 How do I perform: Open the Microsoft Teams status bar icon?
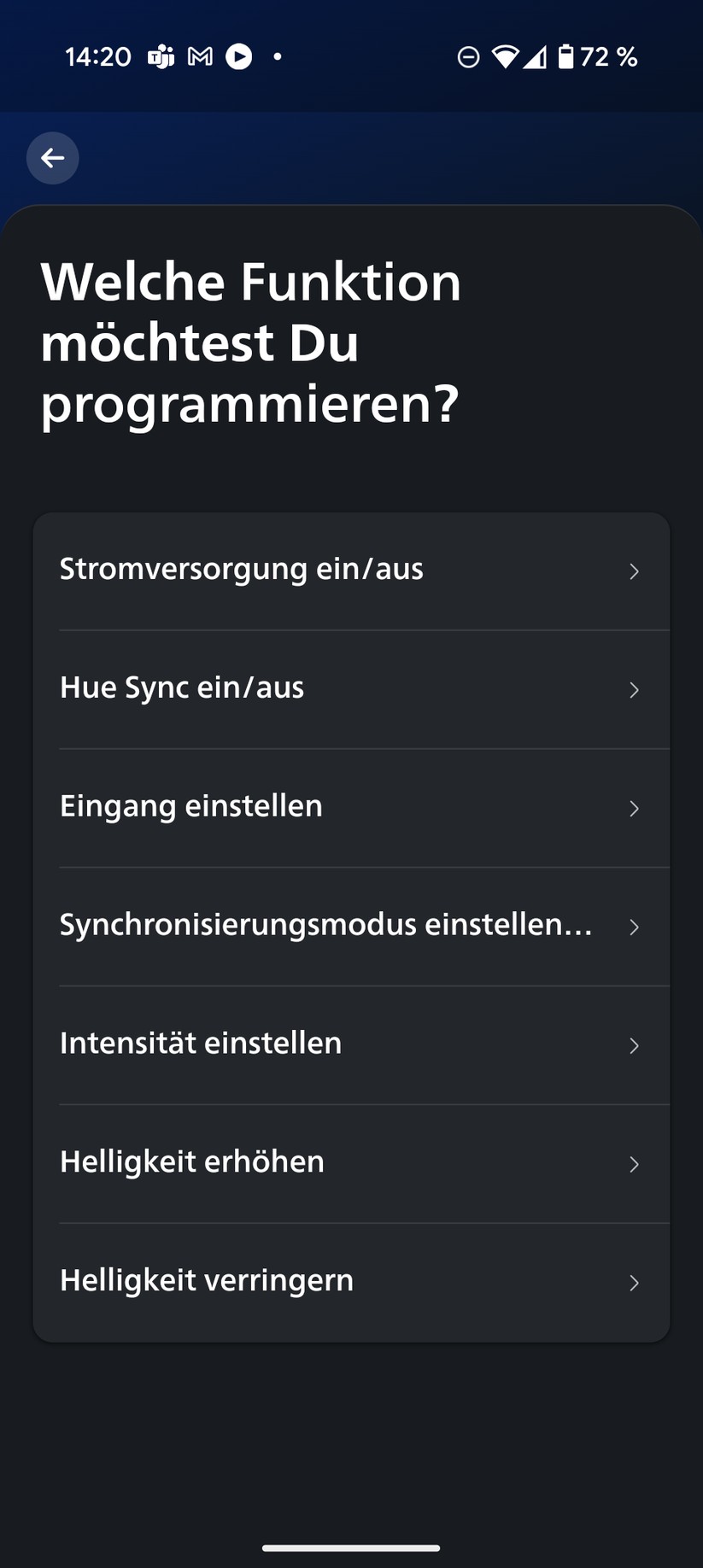162,56
